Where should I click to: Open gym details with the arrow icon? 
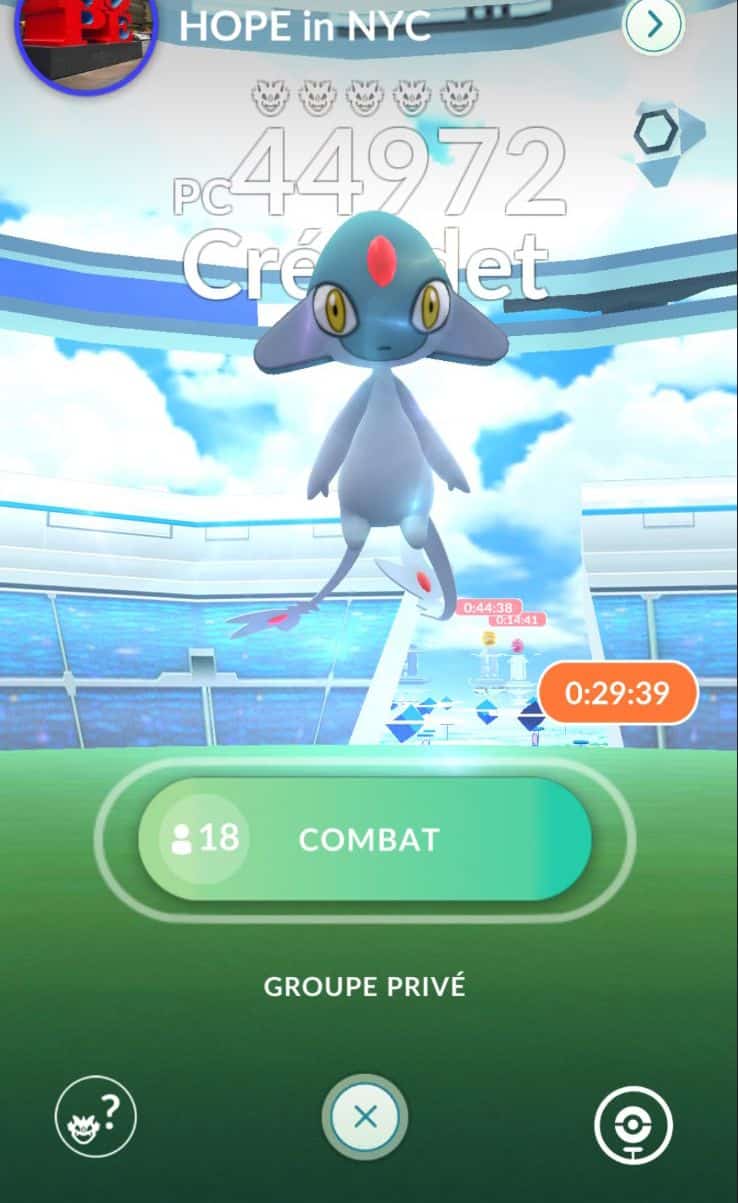point(654,26)
